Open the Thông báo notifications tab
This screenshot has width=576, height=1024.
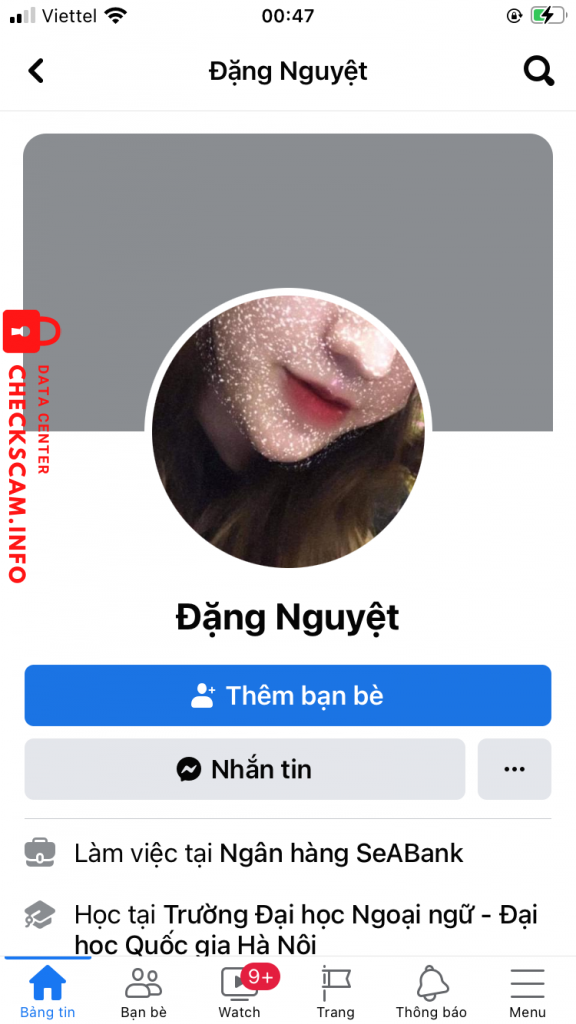click(x=432, y=992)
